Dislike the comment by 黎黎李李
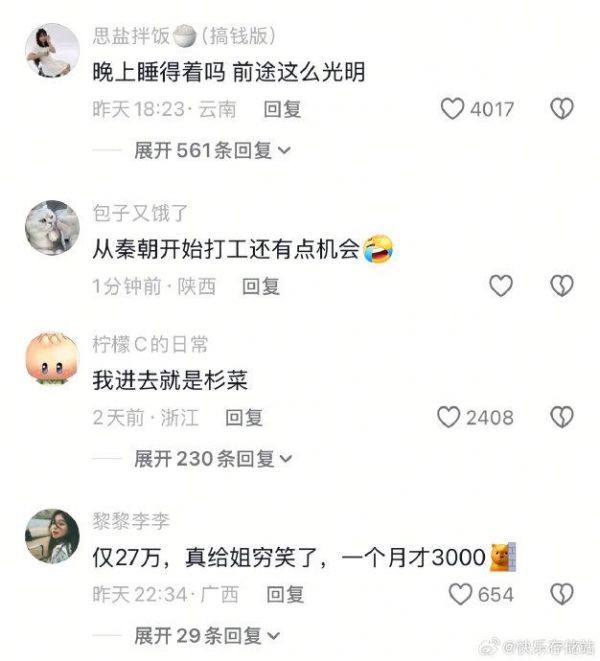The height and width of the screenshot is (661, 600). [x=562, y=594]
